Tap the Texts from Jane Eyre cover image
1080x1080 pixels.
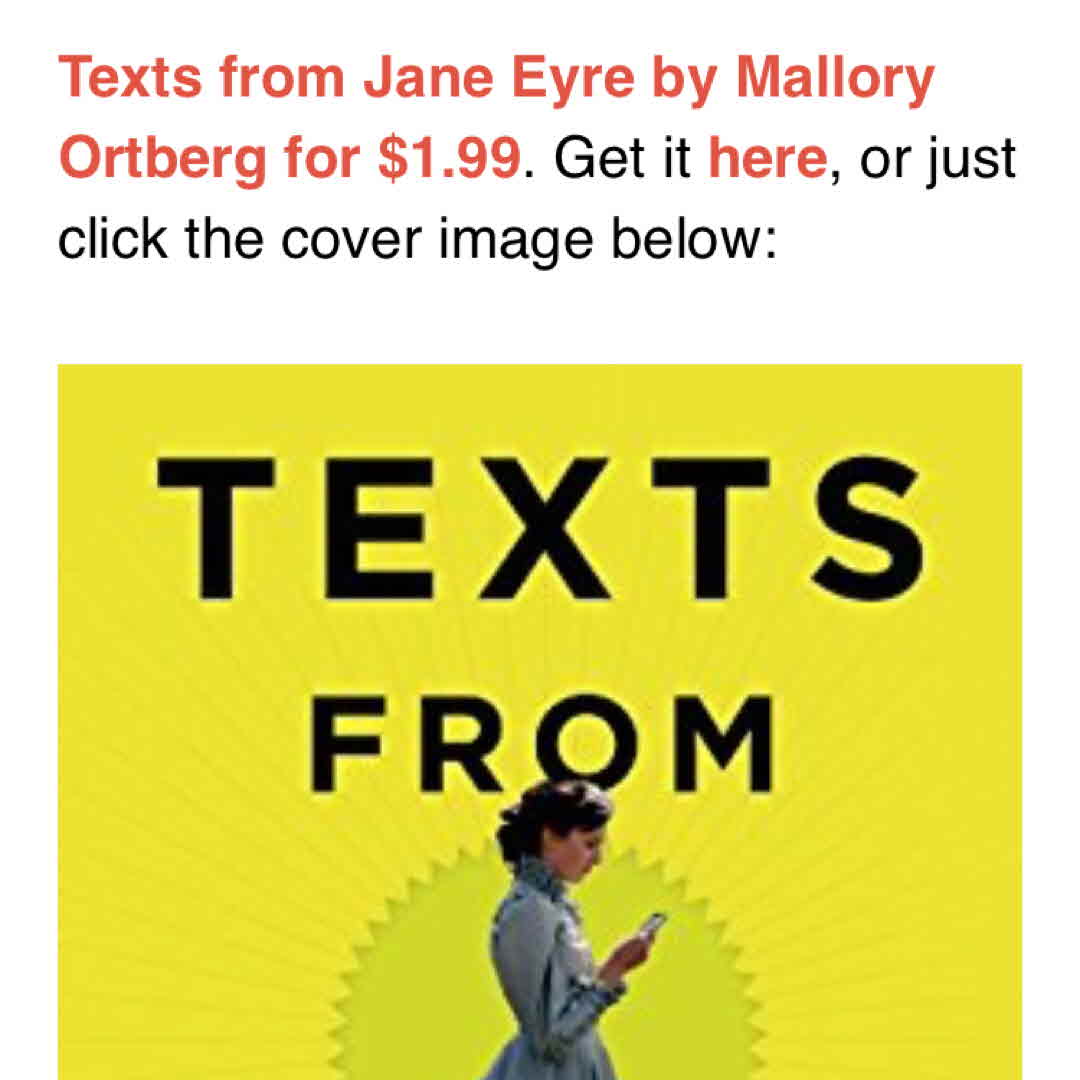pos(540,720)
